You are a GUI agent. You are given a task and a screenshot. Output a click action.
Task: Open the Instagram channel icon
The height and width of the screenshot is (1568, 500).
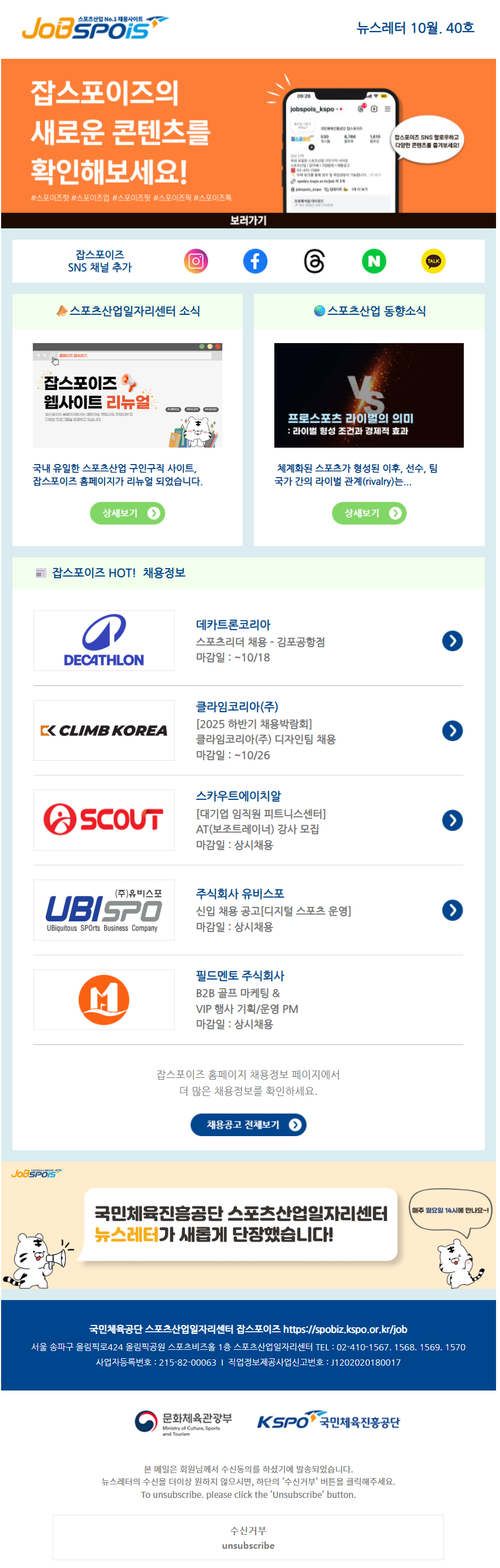pos(196,262)
